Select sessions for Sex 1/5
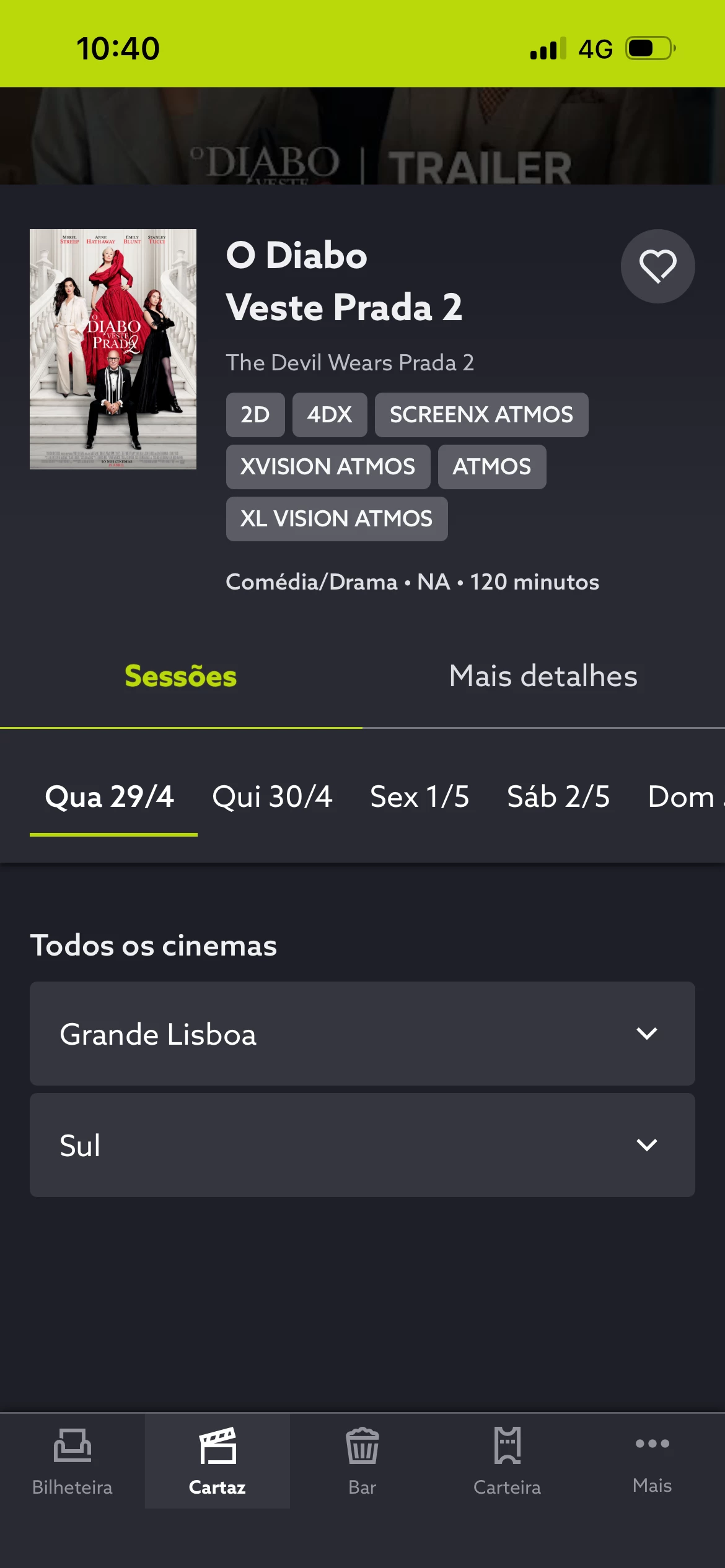This screenshot has width=725, height=1568. tap(420, 797)
